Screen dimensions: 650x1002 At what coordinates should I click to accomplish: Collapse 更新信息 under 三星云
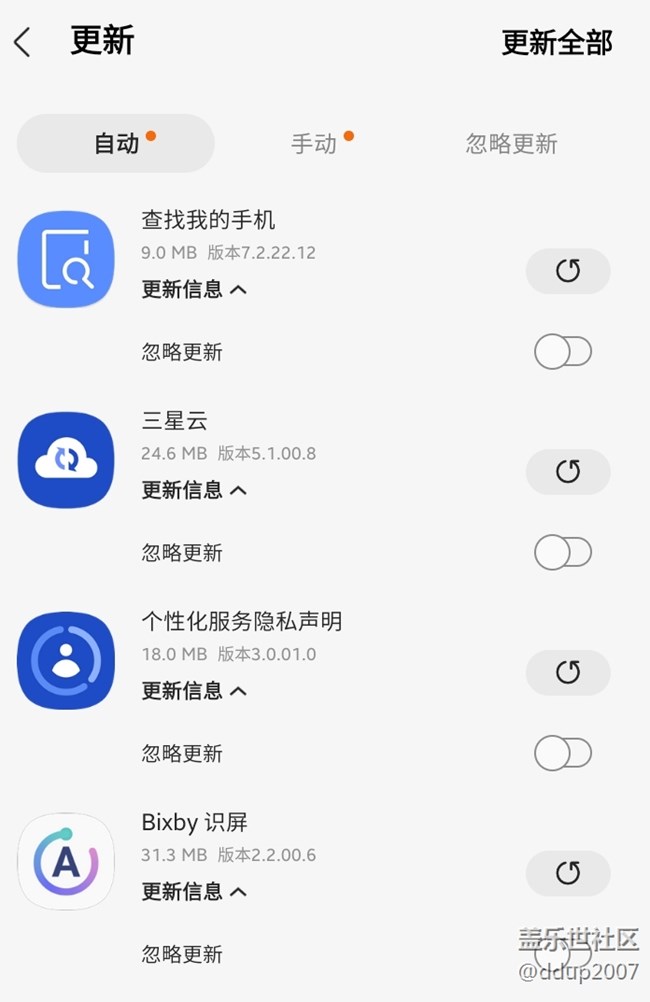point(194,490)
